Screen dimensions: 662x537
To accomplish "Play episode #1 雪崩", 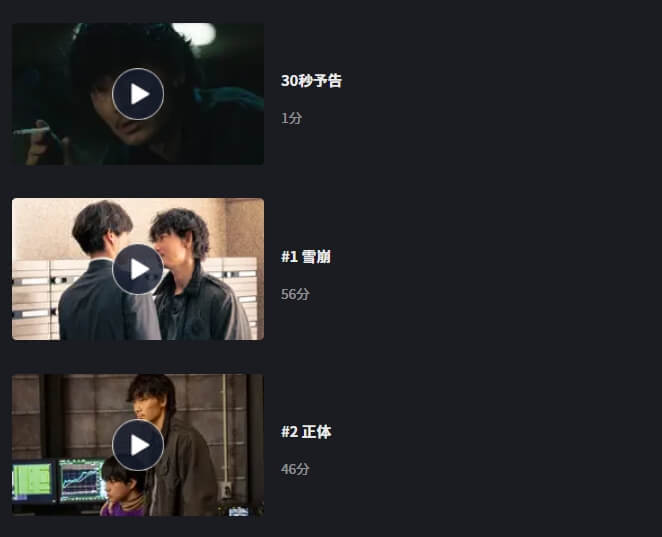I will point(138,269).
